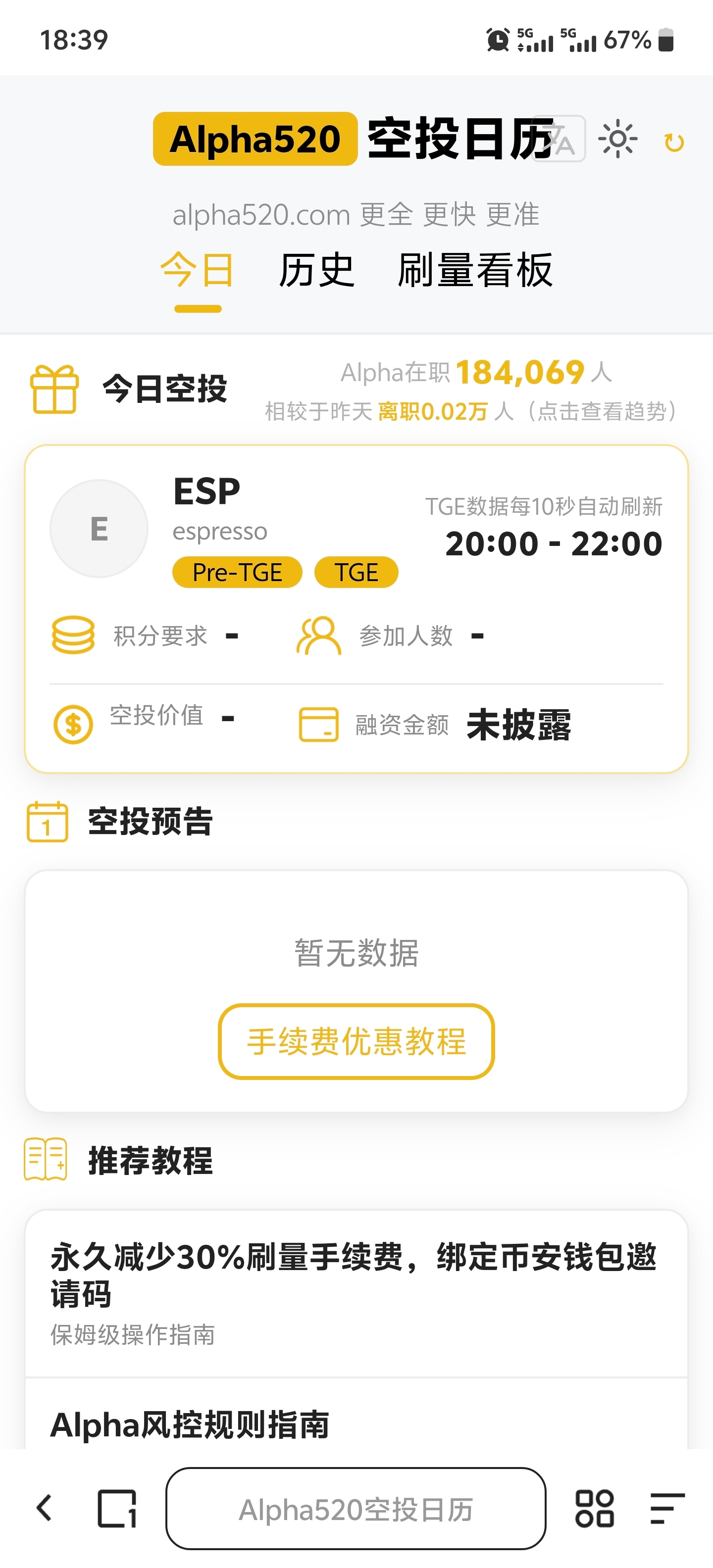Toggle the light/dark theme sun icon
Viewport: 713px width, 1568px height.
click(x=617, y=140)
